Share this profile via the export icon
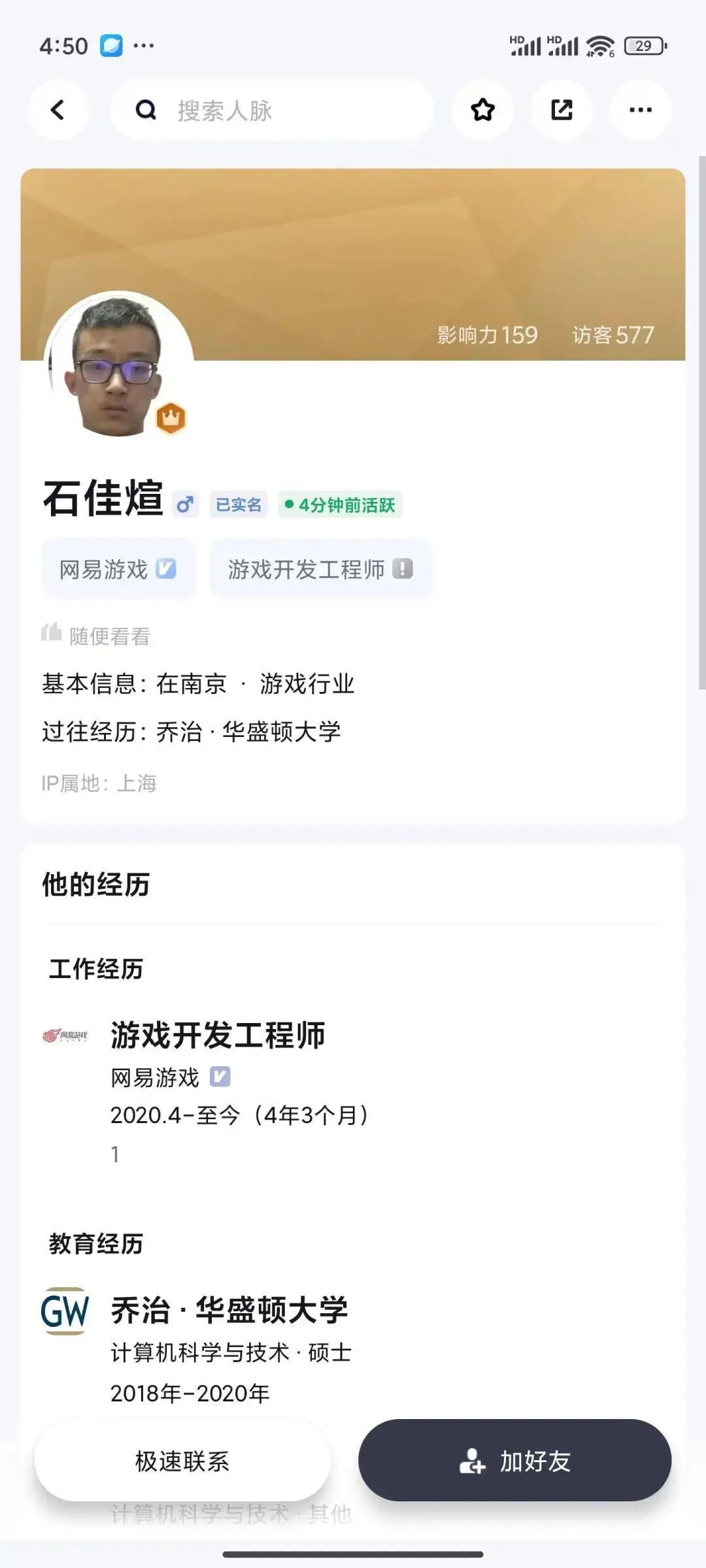This screenshot has height=1568, width=706. click(x=562, y=110)
